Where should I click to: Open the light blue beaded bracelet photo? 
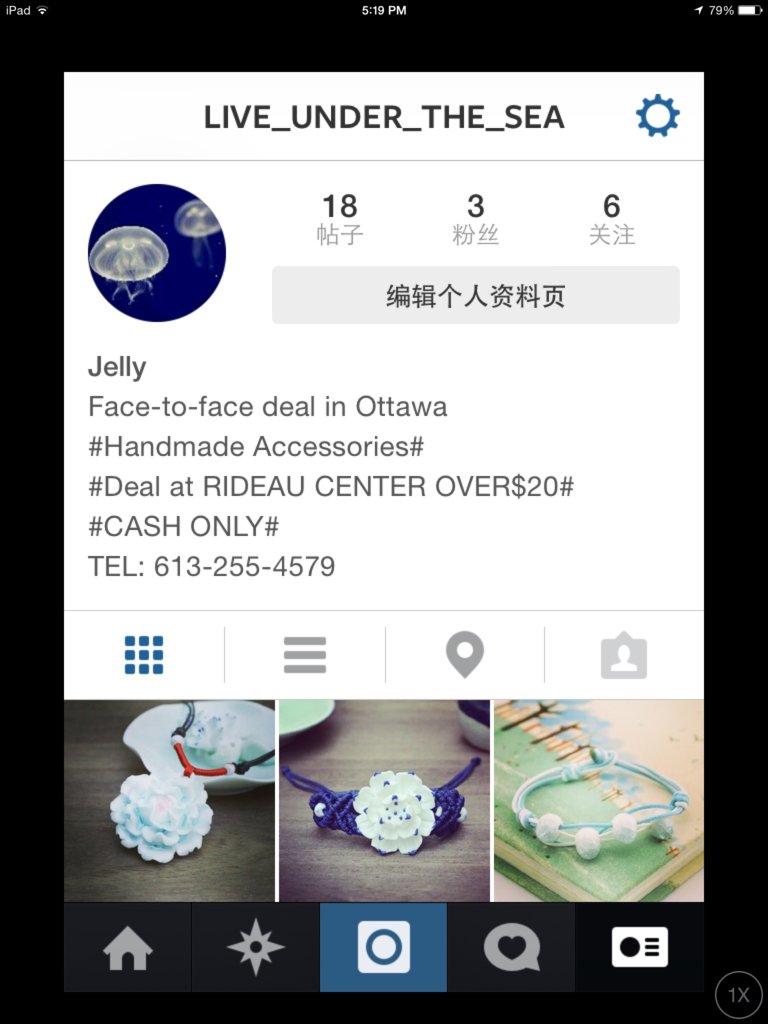tap(599, 800)
